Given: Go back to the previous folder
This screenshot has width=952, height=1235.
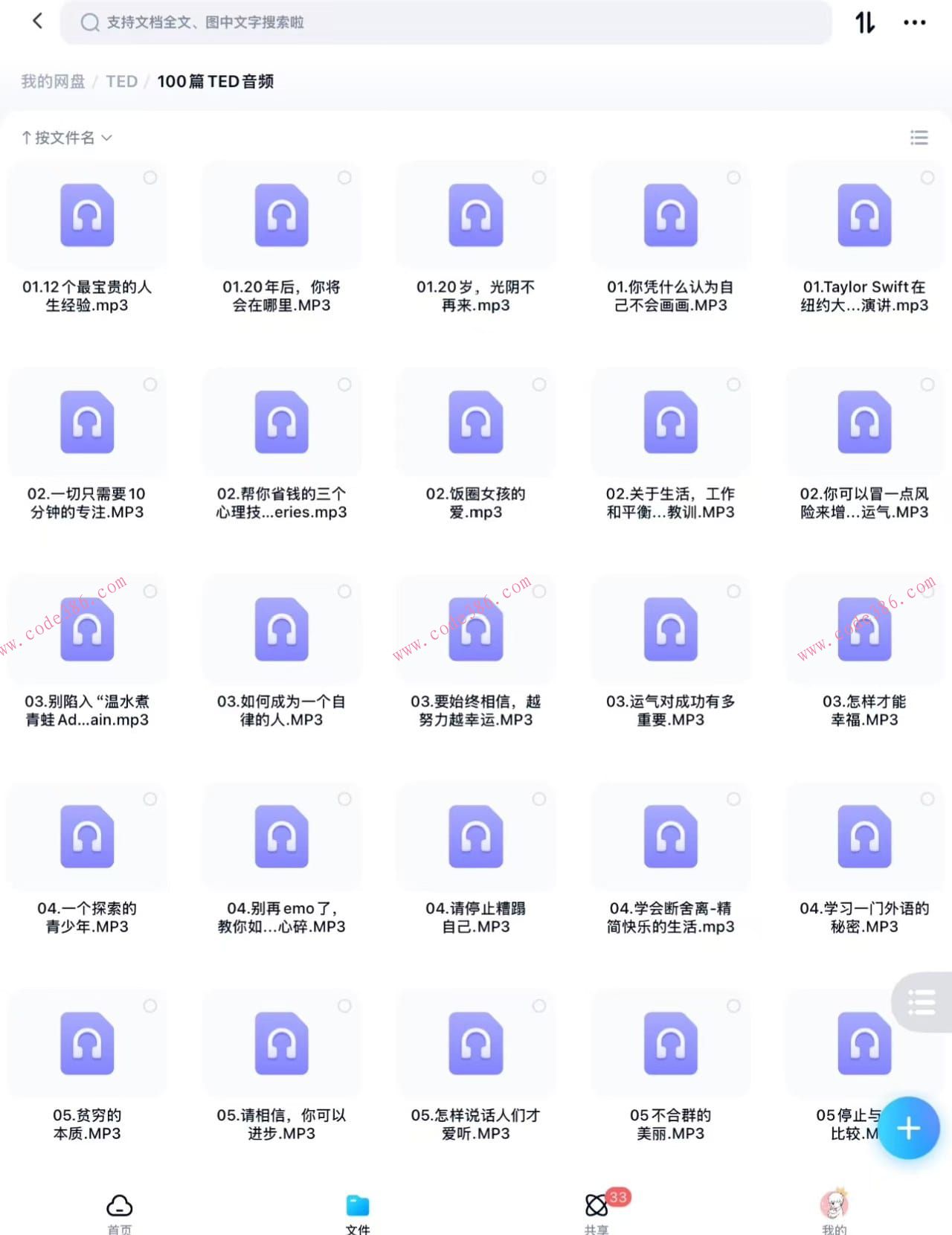Looking at the screenshot, I should click(37, 22).
